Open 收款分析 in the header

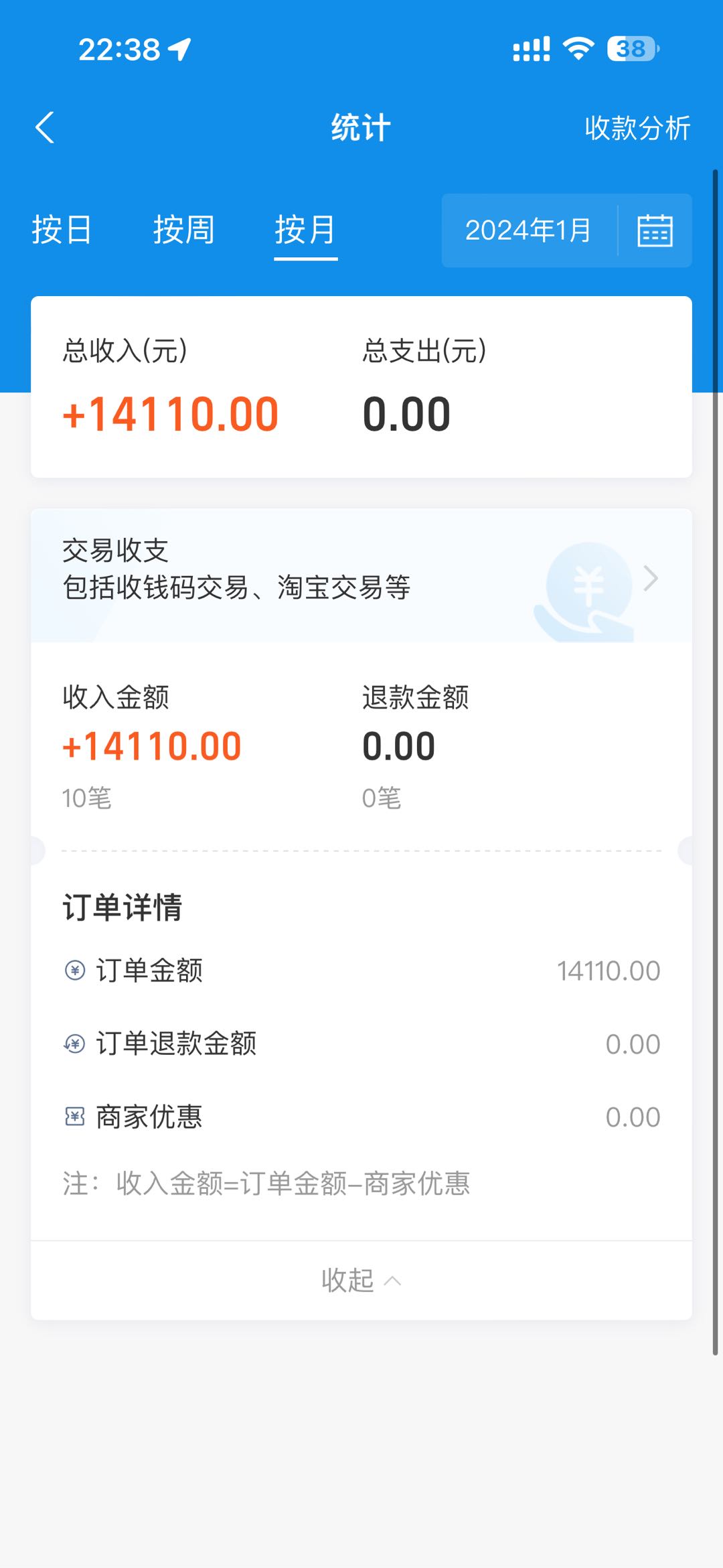(637, 128)
